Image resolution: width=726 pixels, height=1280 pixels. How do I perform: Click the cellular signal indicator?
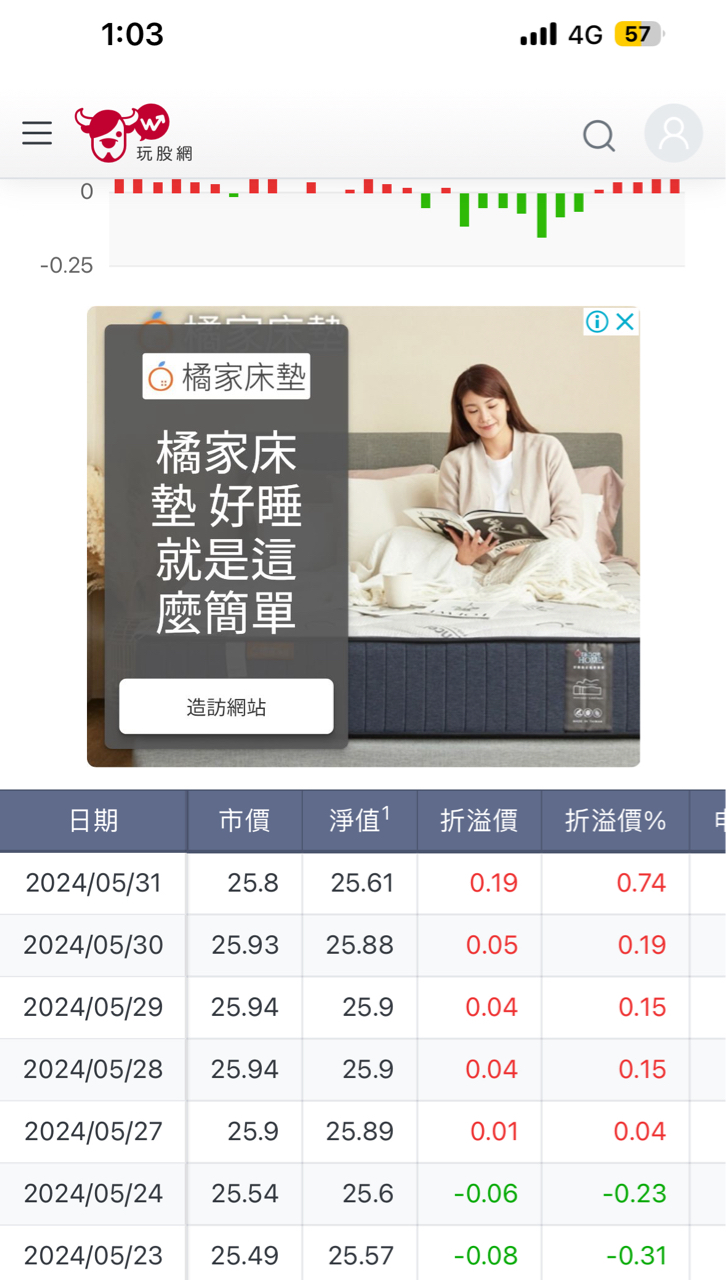[x=540, y=33]
